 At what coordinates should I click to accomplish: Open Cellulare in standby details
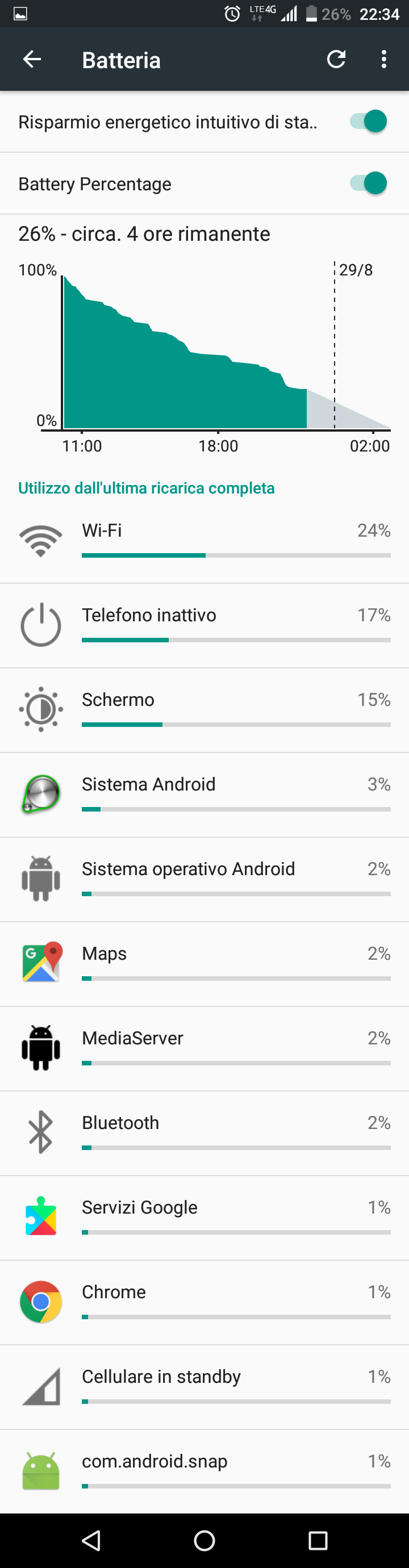[x=204, y=1387]
